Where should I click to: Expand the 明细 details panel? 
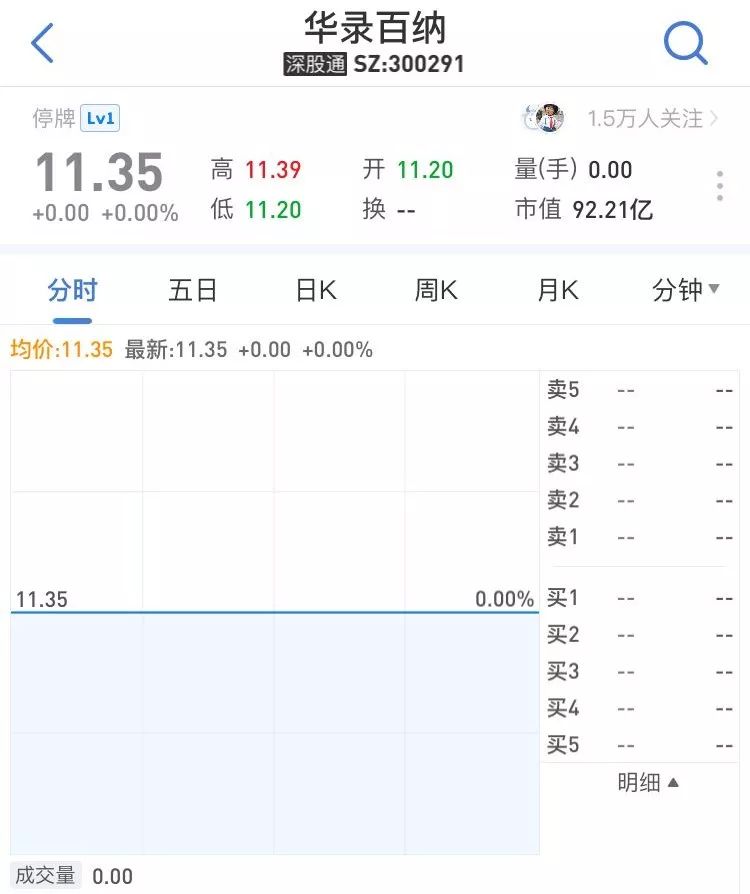[648, 782]
